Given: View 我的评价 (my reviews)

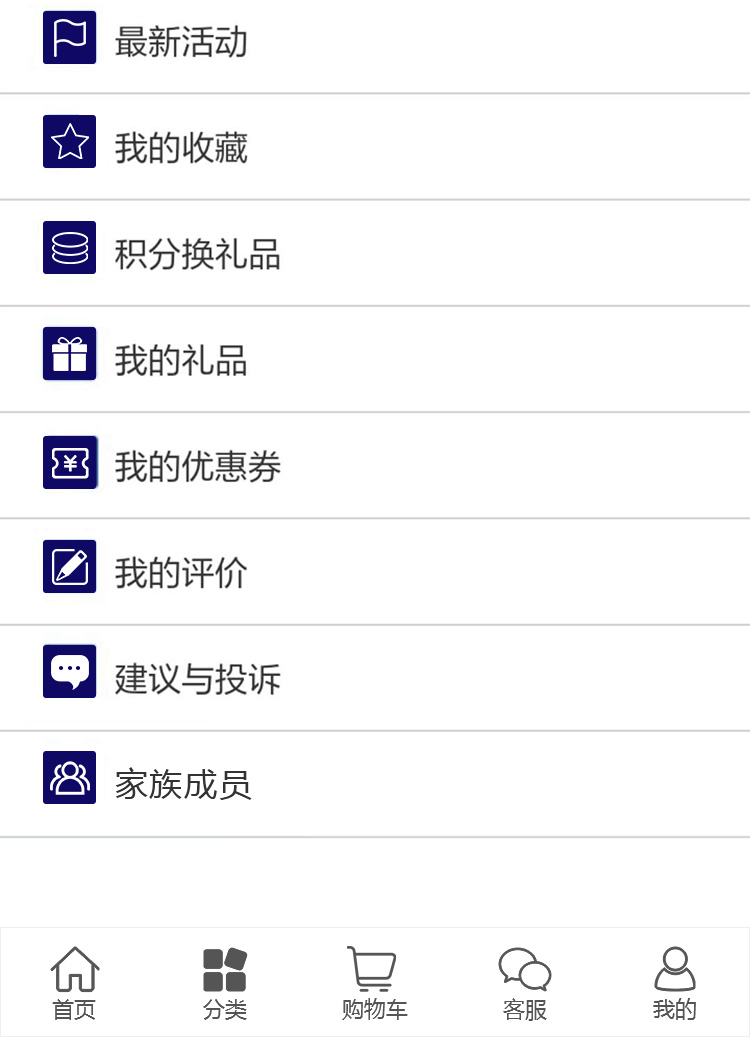Looking at the screenshot, I should pos(180,572).
